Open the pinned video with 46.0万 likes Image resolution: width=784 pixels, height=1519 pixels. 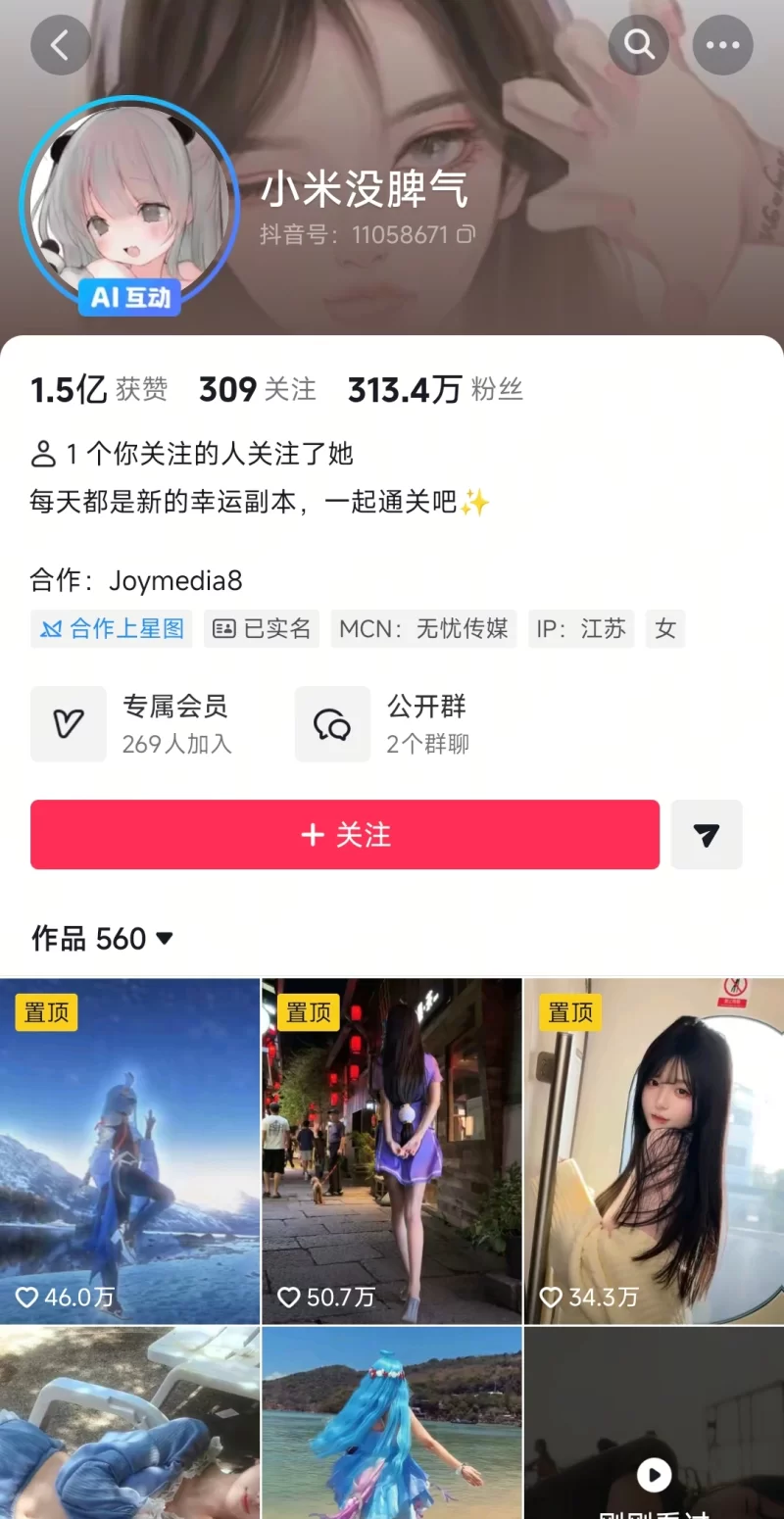click(129, 1151)
